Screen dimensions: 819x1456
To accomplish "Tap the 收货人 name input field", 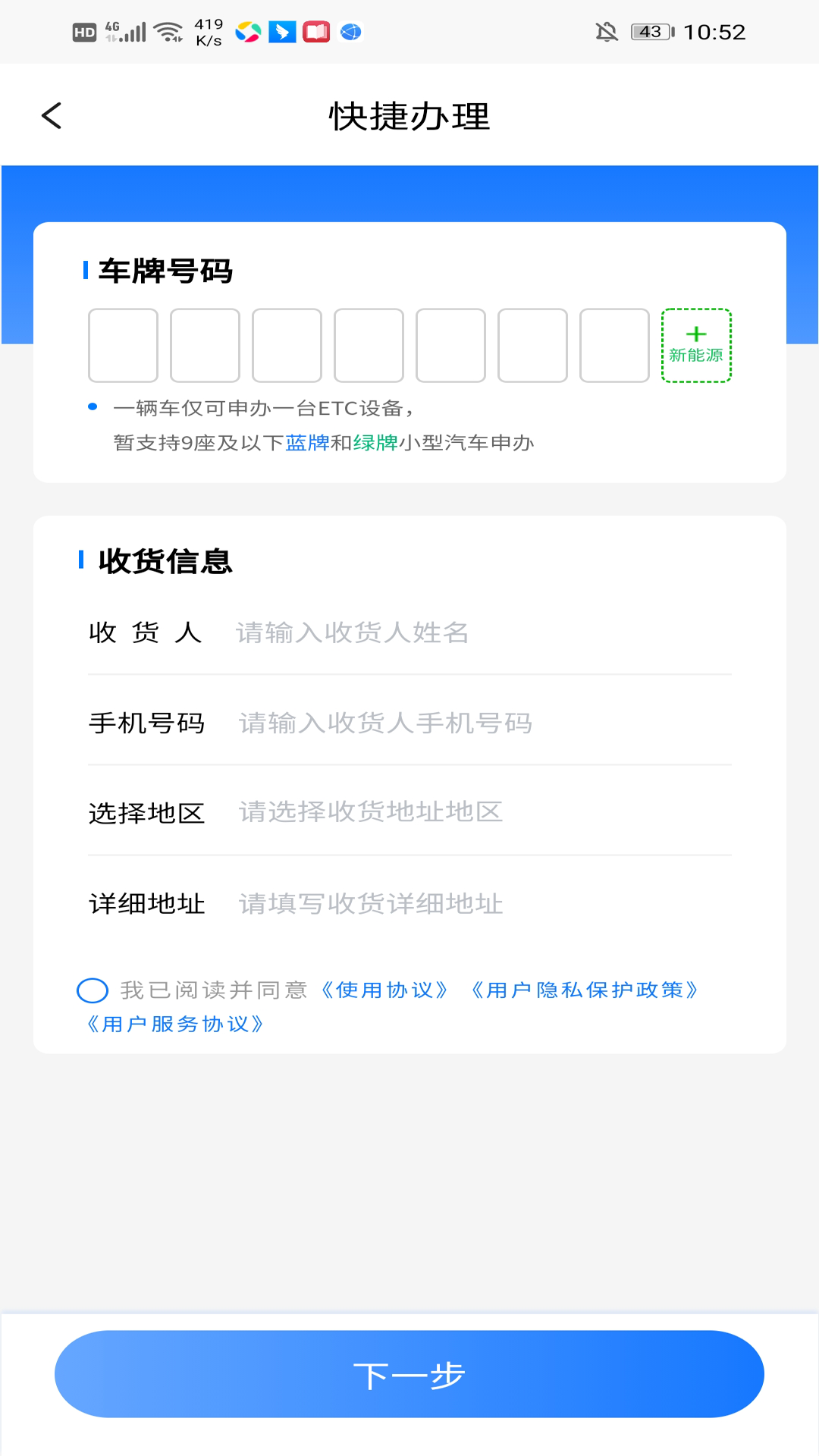I will (x=353, y=633).
